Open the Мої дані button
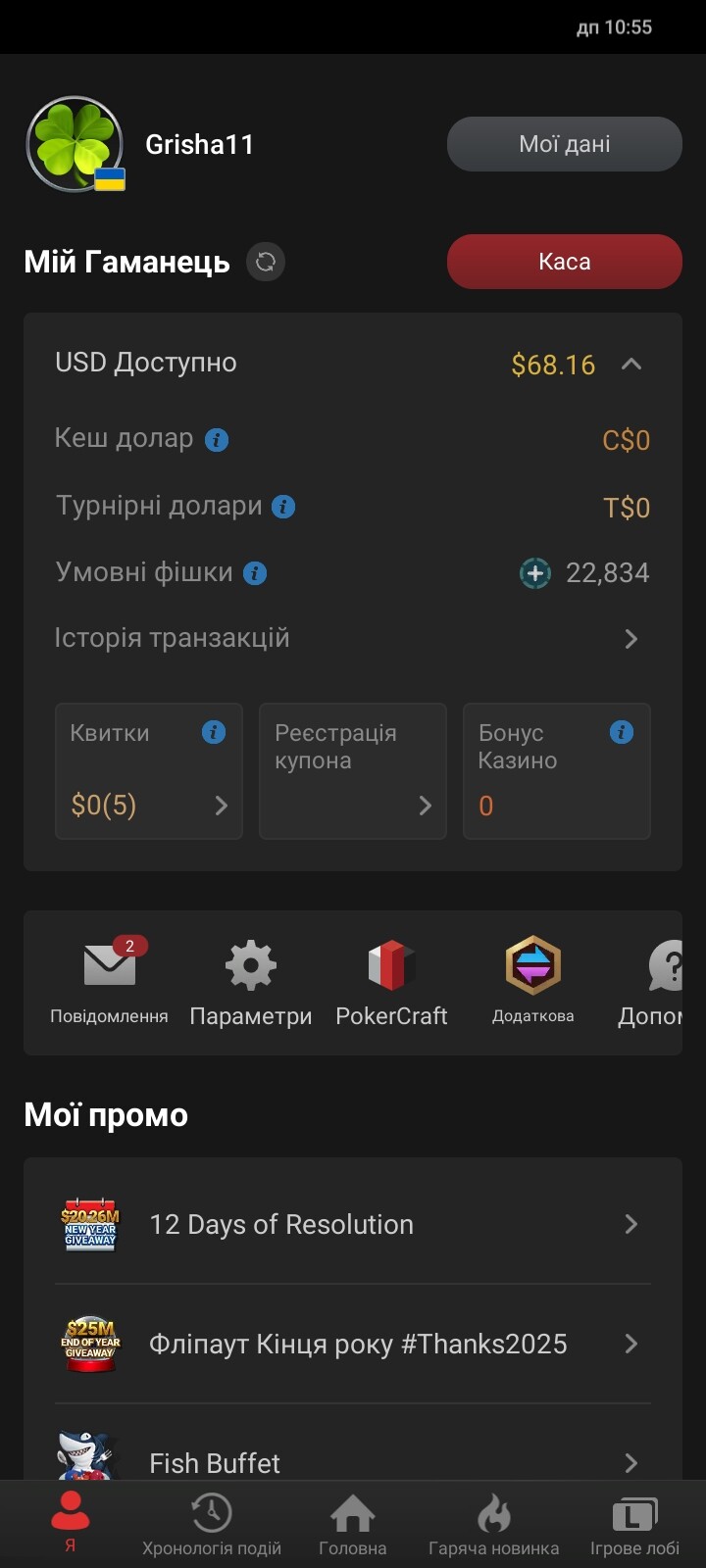 pos(564,144)
